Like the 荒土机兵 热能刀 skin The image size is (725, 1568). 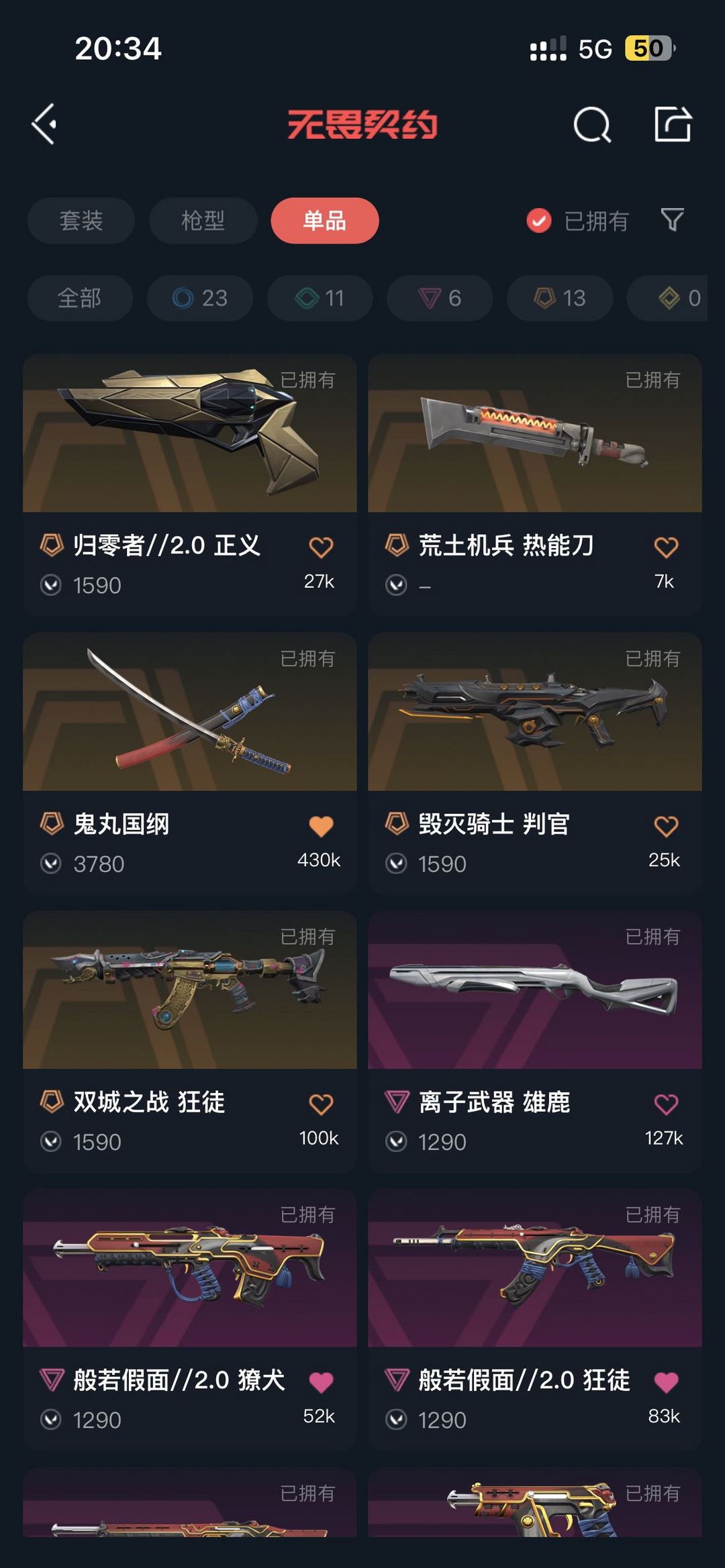666,547
